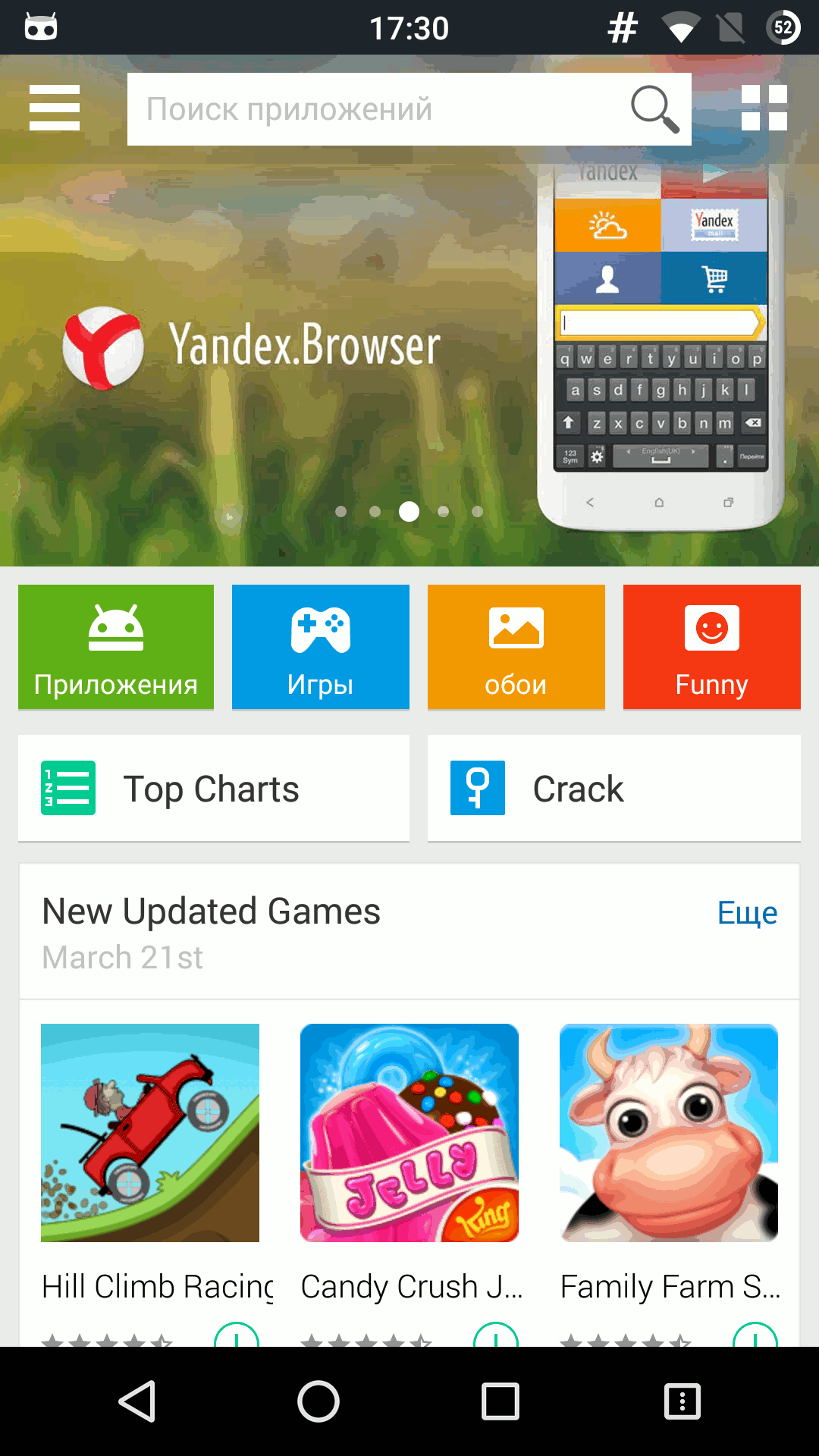Open the Игры category
The image size is (819, 1456).
pos(320,647)
